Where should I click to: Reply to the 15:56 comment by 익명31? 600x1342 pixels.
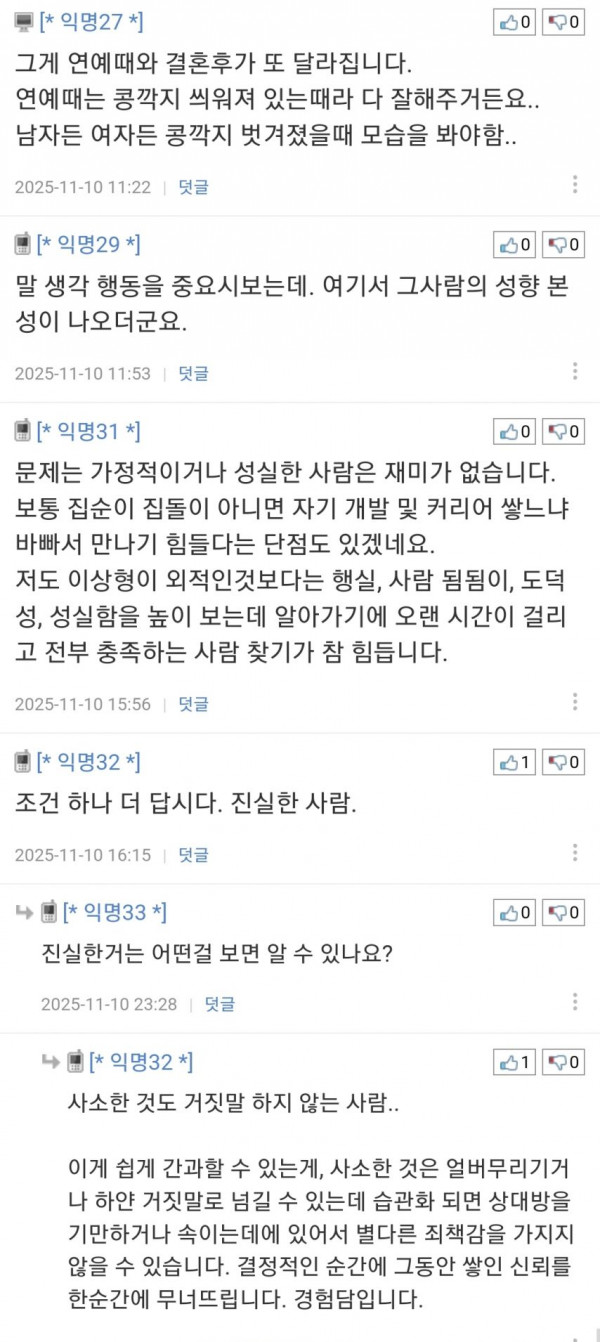tap(193, 704)
